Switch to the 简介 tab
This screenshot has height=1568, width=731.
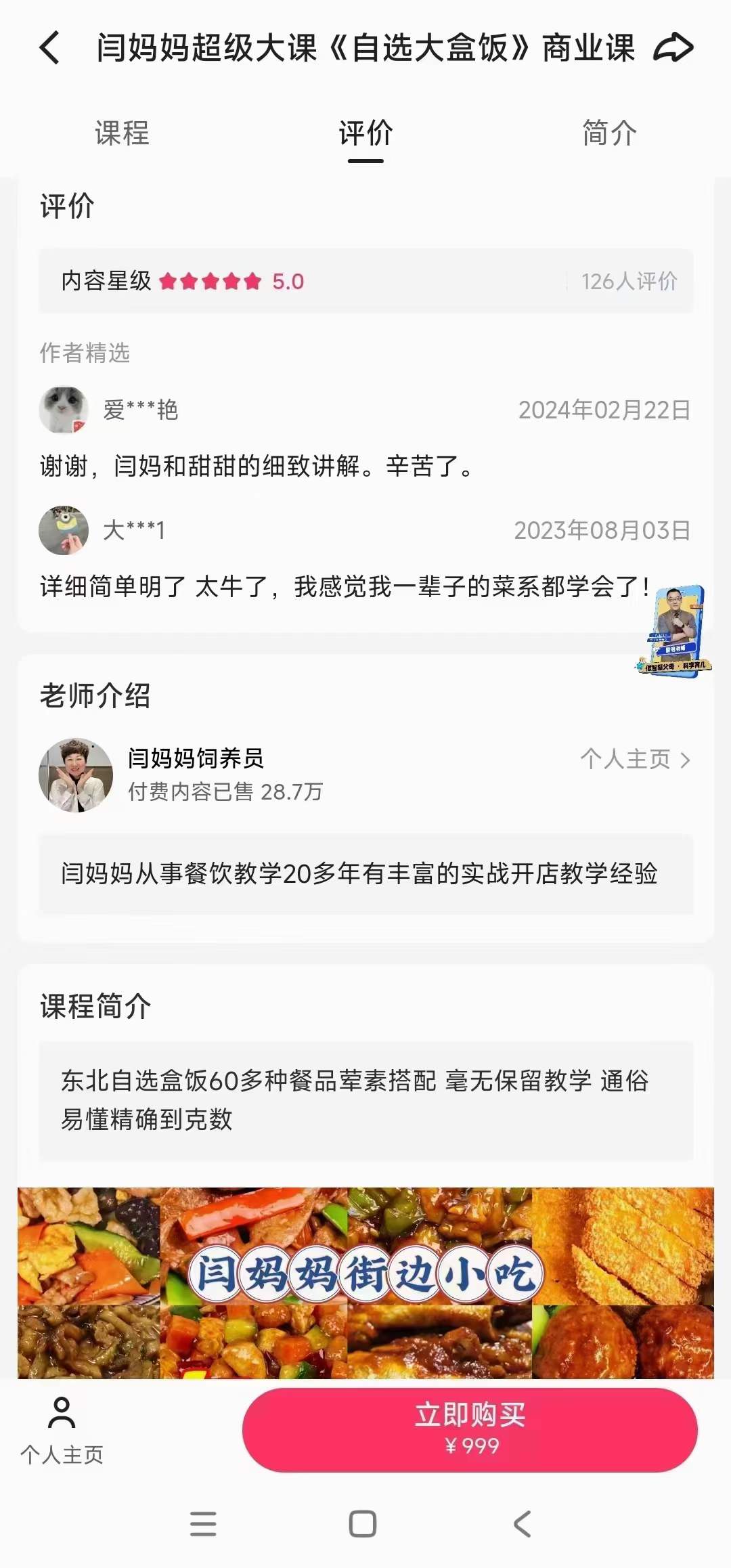[x=608, y=134]
